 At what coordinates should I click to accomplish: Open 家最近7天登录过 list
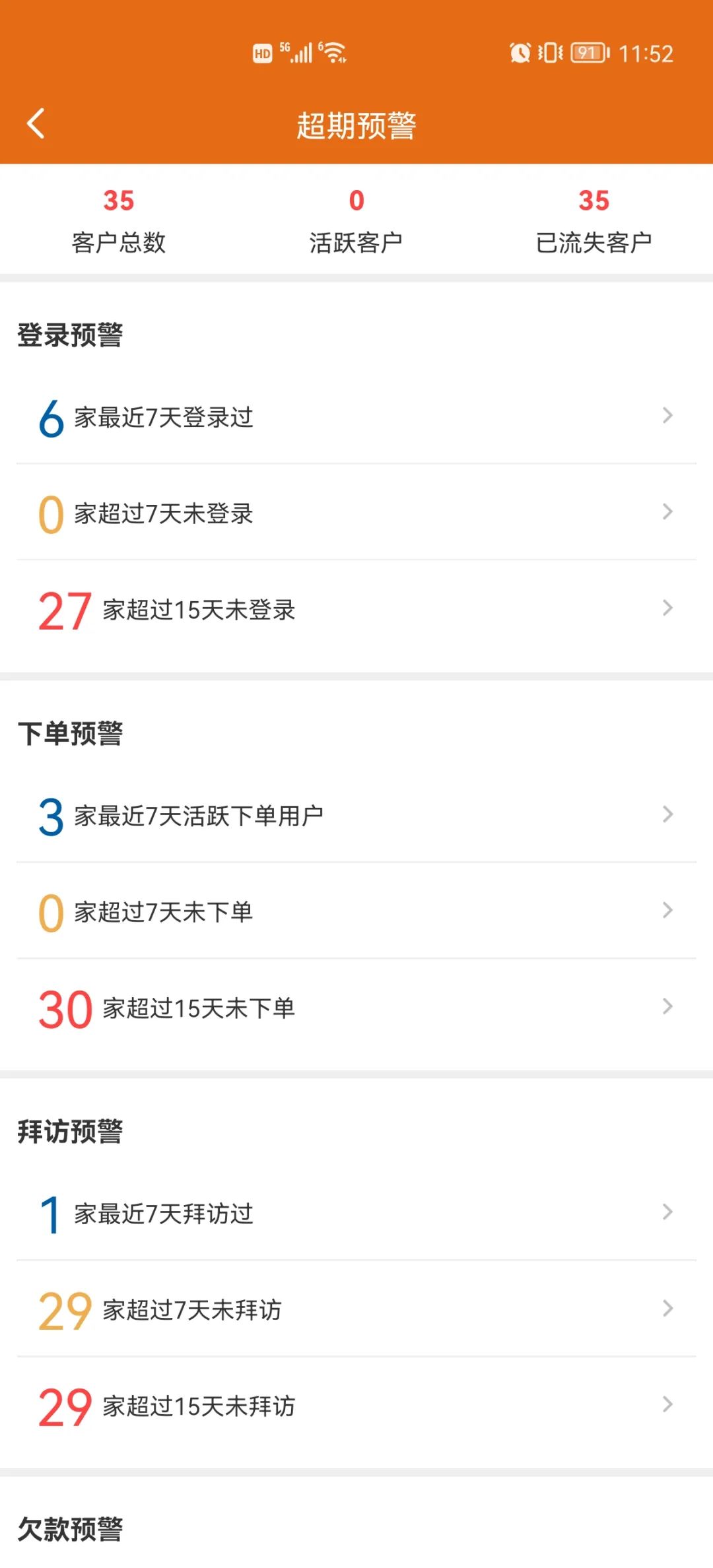tap(356, 416)
